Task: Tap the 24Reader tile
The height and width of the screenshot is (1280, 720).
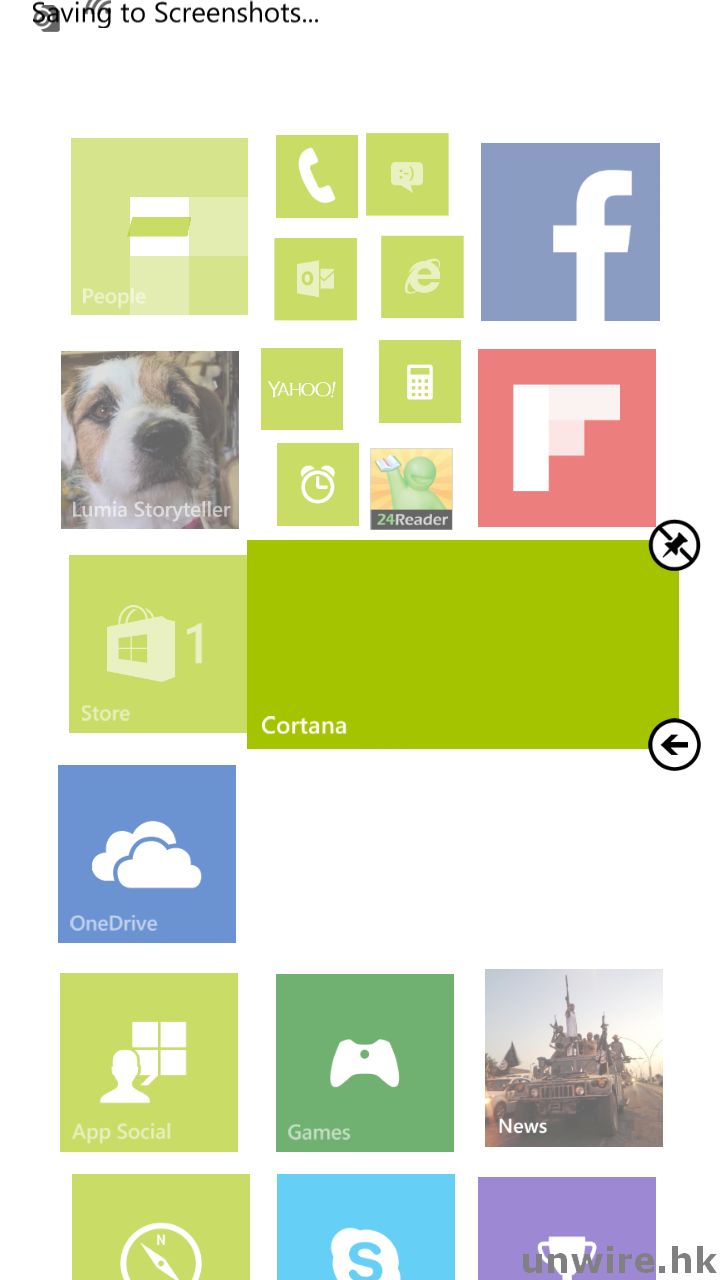Action: click(411, 488)
